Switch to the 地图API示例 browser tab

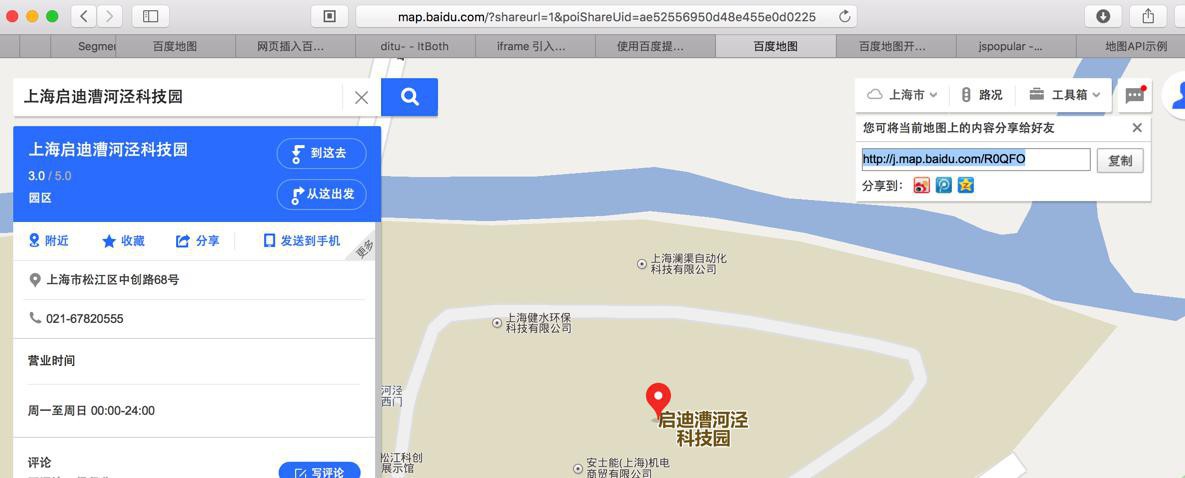point(1135,46)
